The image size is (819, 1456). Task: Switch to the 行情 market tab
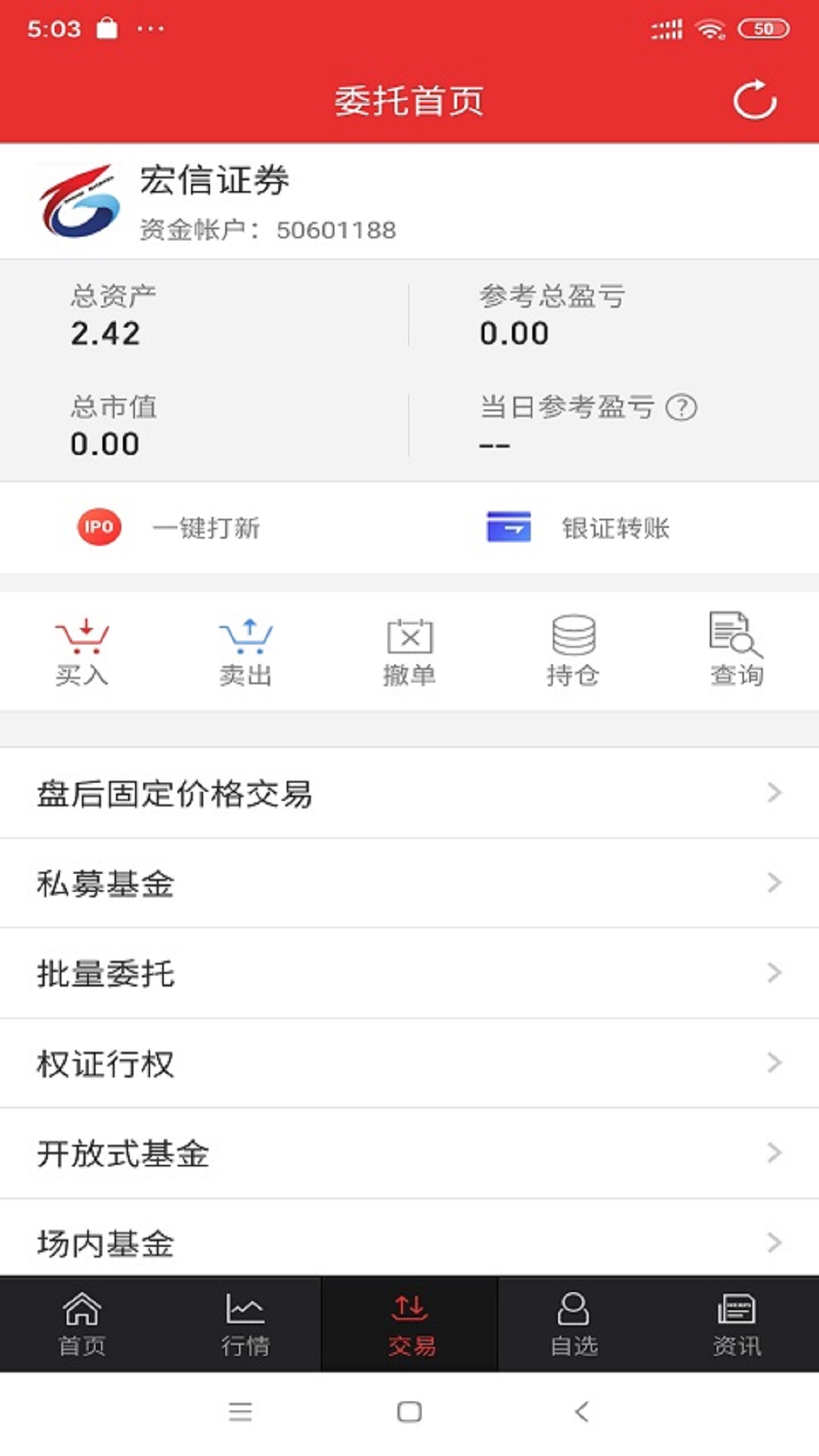coord(246,1324)
